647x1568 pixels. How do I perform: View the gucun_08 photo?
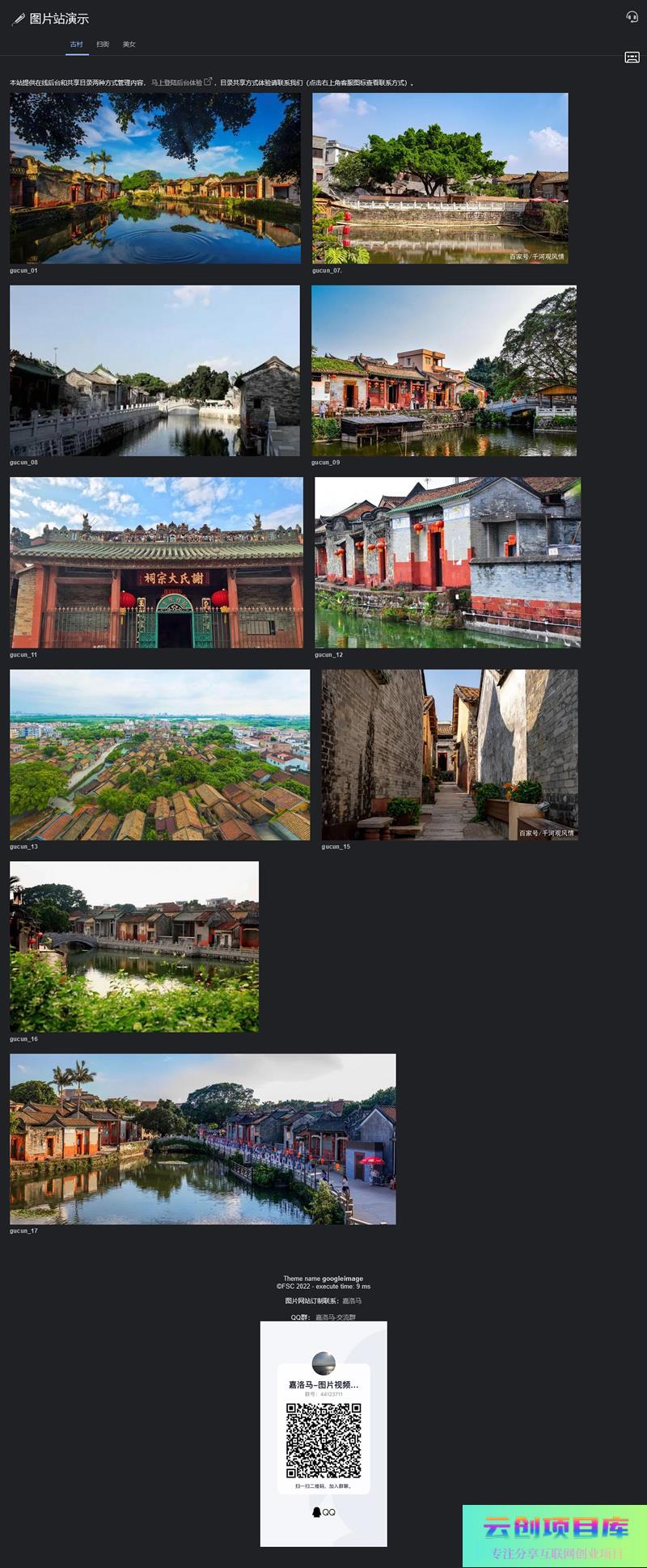pyautogui.click(x=154, y=370)
